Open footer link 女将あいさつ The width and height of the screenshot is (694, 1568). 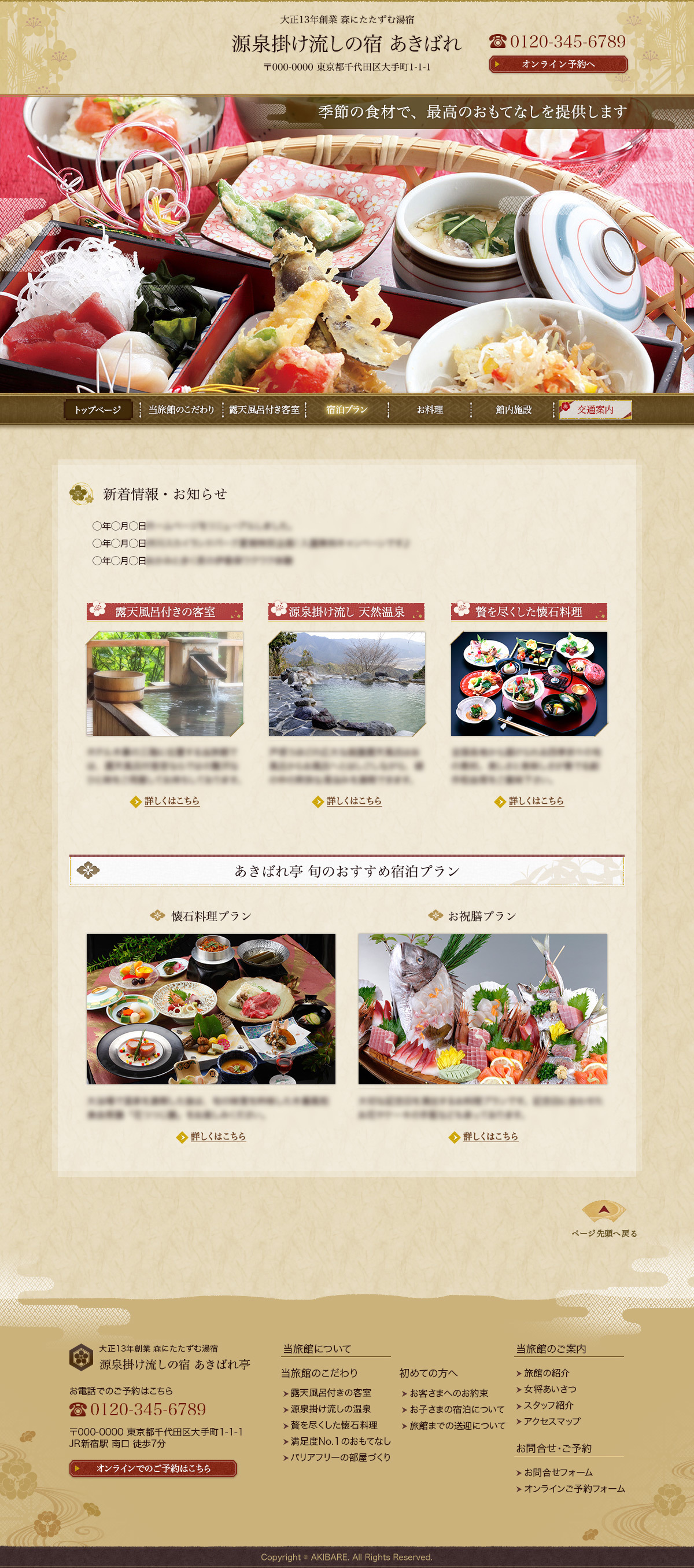click(x=546, y=1389)
